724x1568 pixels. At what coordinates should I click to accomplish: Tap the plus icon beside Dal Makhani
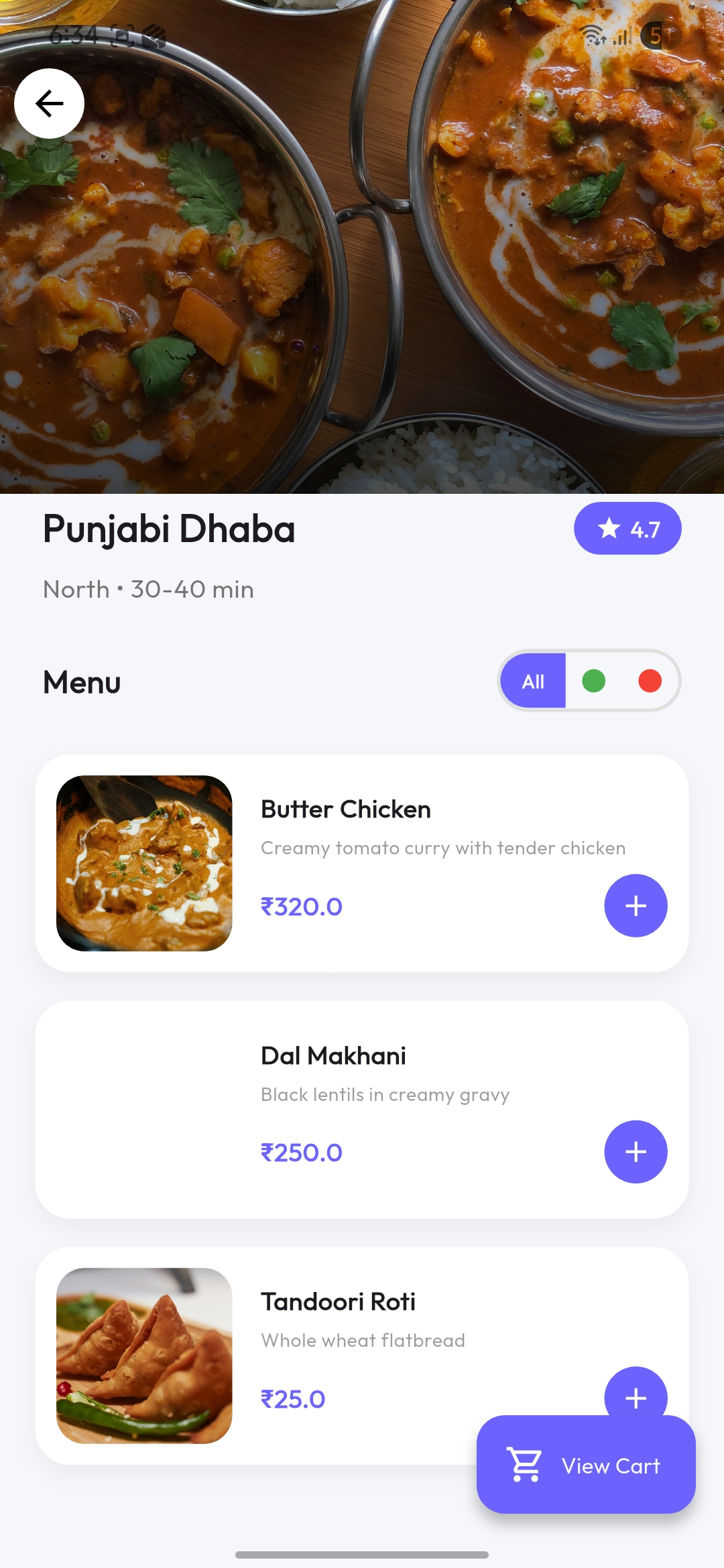tap(636, 1151)
